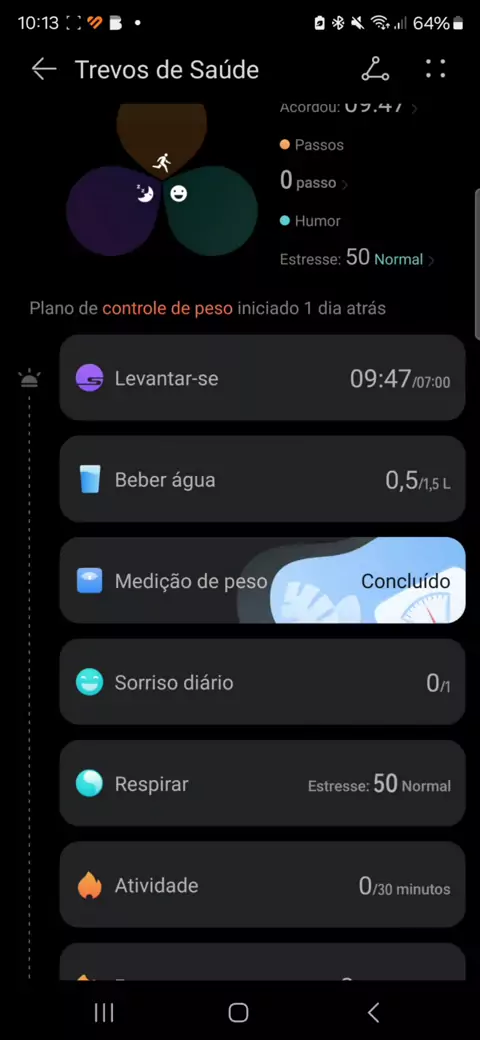Viewport: 480px width, 1040px height.
Task: View step details via 0 passo
Action: tap(313, 181)
